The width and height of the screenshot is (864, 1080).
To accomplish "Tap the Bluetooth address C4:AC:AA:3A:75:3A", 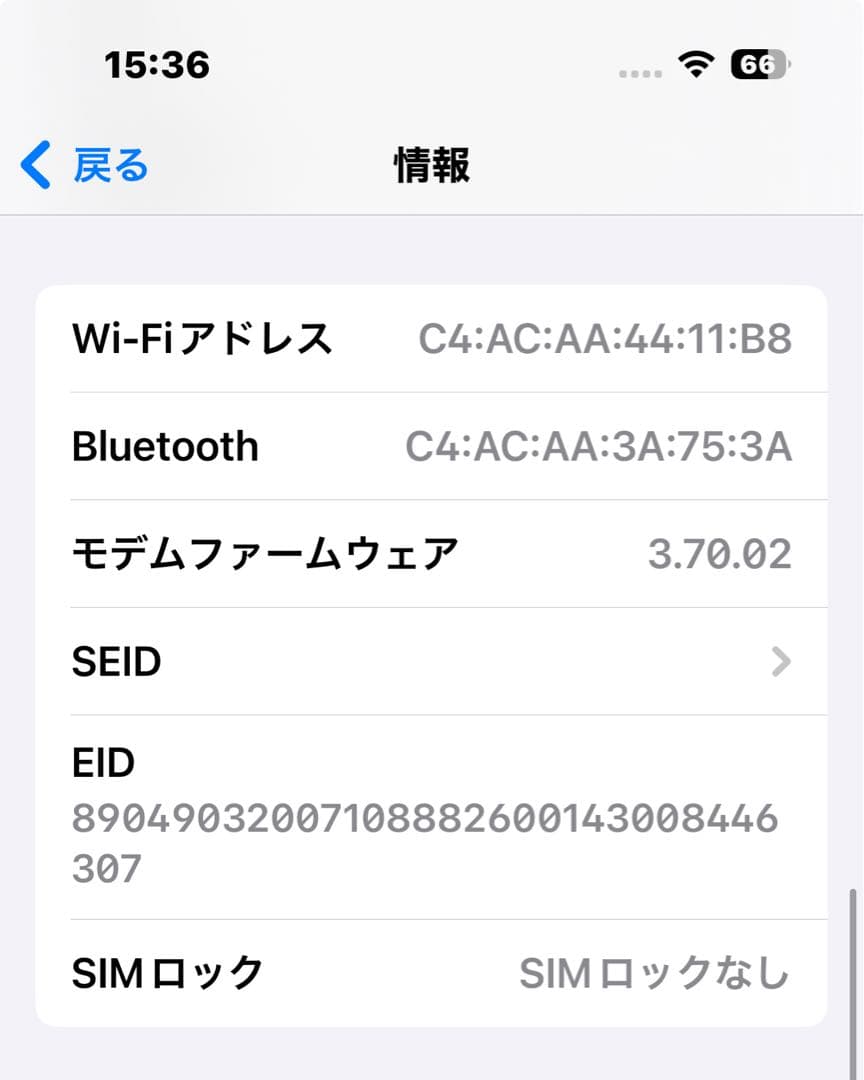I will [x=596, y=446].
